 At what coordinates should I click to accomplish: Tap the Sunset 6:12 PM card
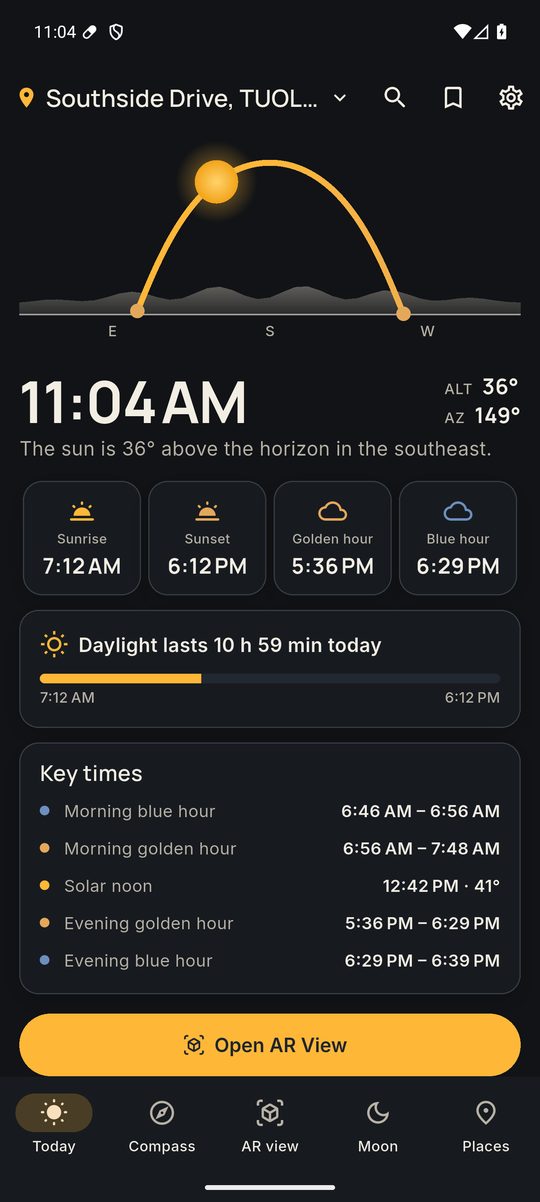point(207,538)
